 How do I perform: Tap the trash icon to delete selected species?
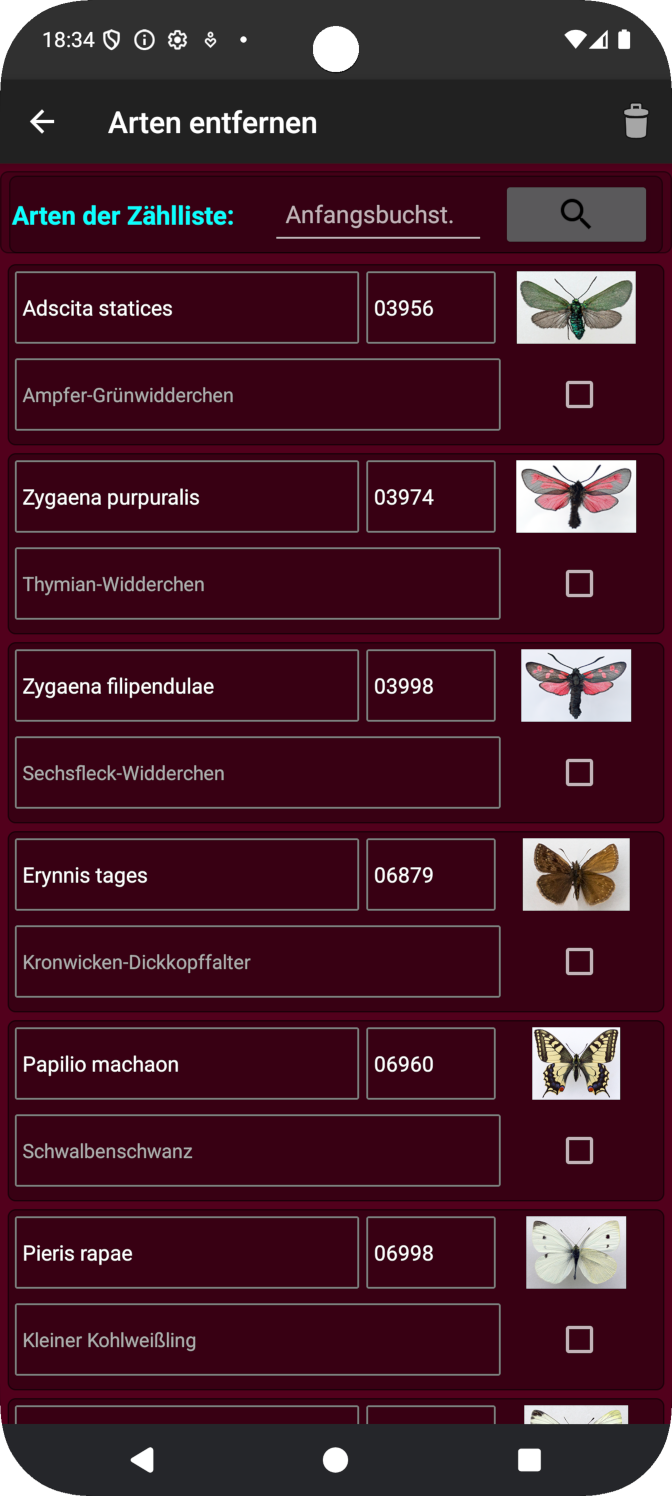coord(636,122)
